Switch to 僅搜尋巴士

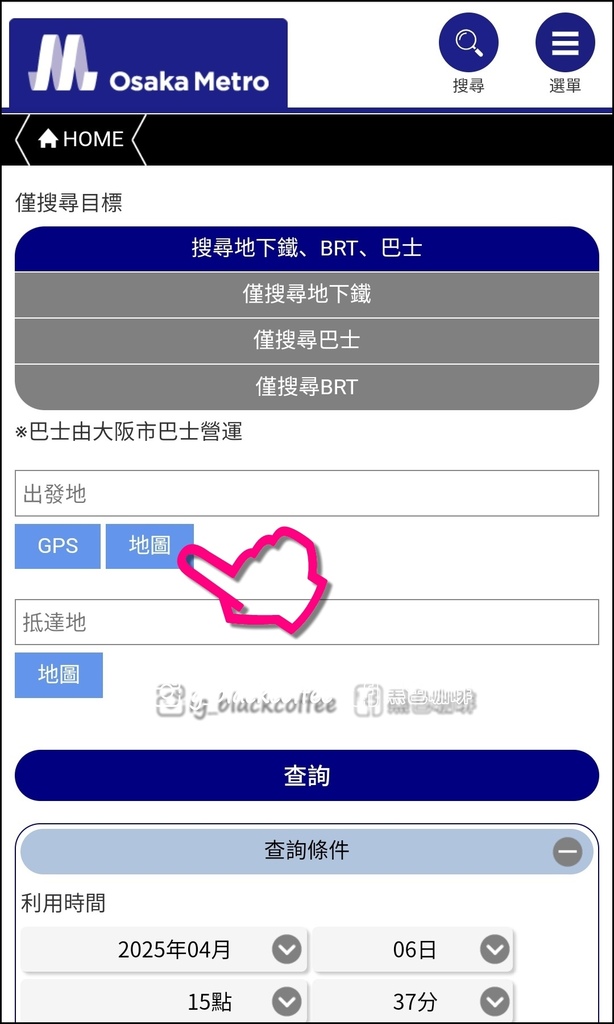tap(306, 340)
